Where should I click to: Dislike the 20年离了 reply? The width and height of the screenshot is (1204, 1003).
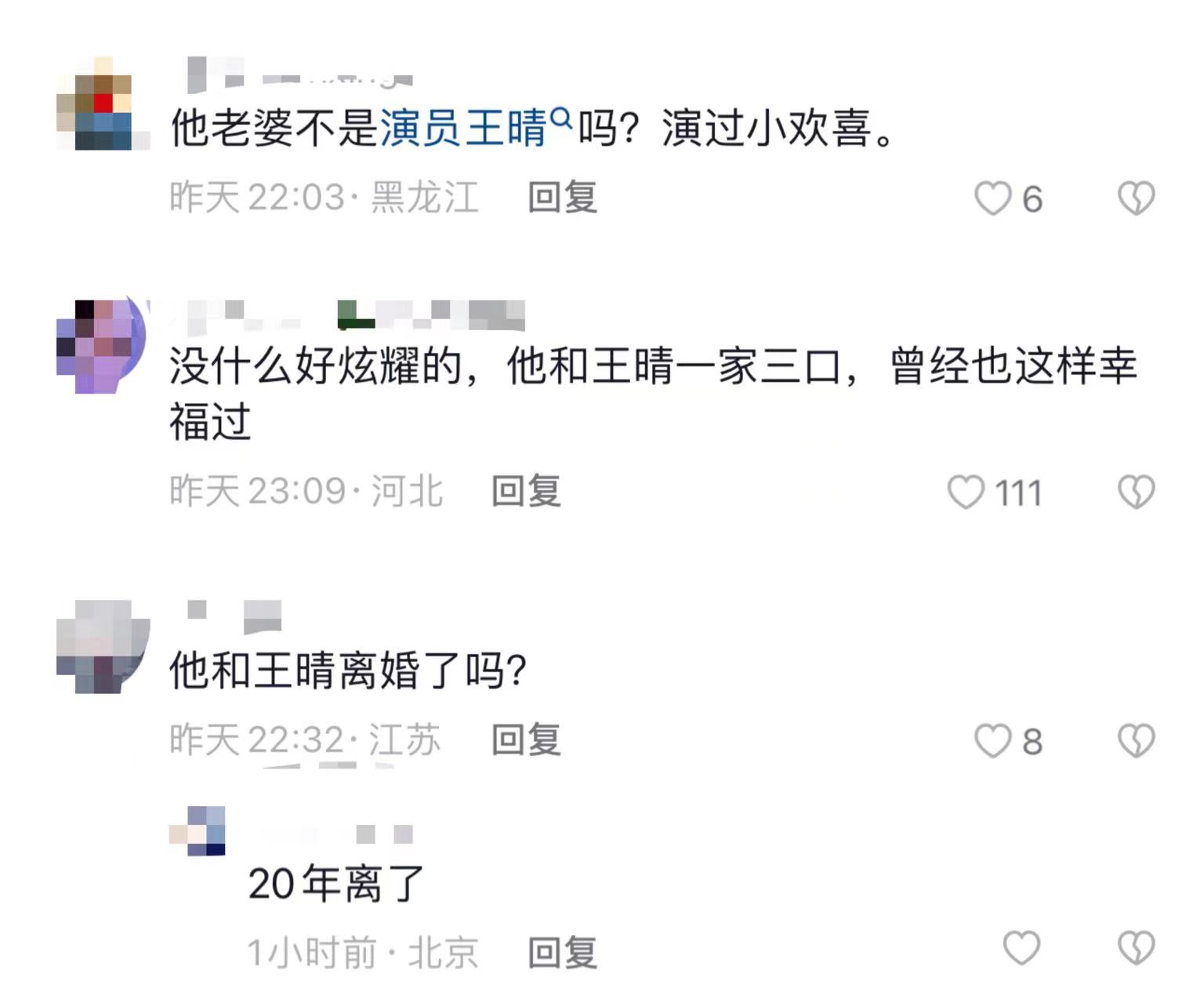tap(1136, 948)
